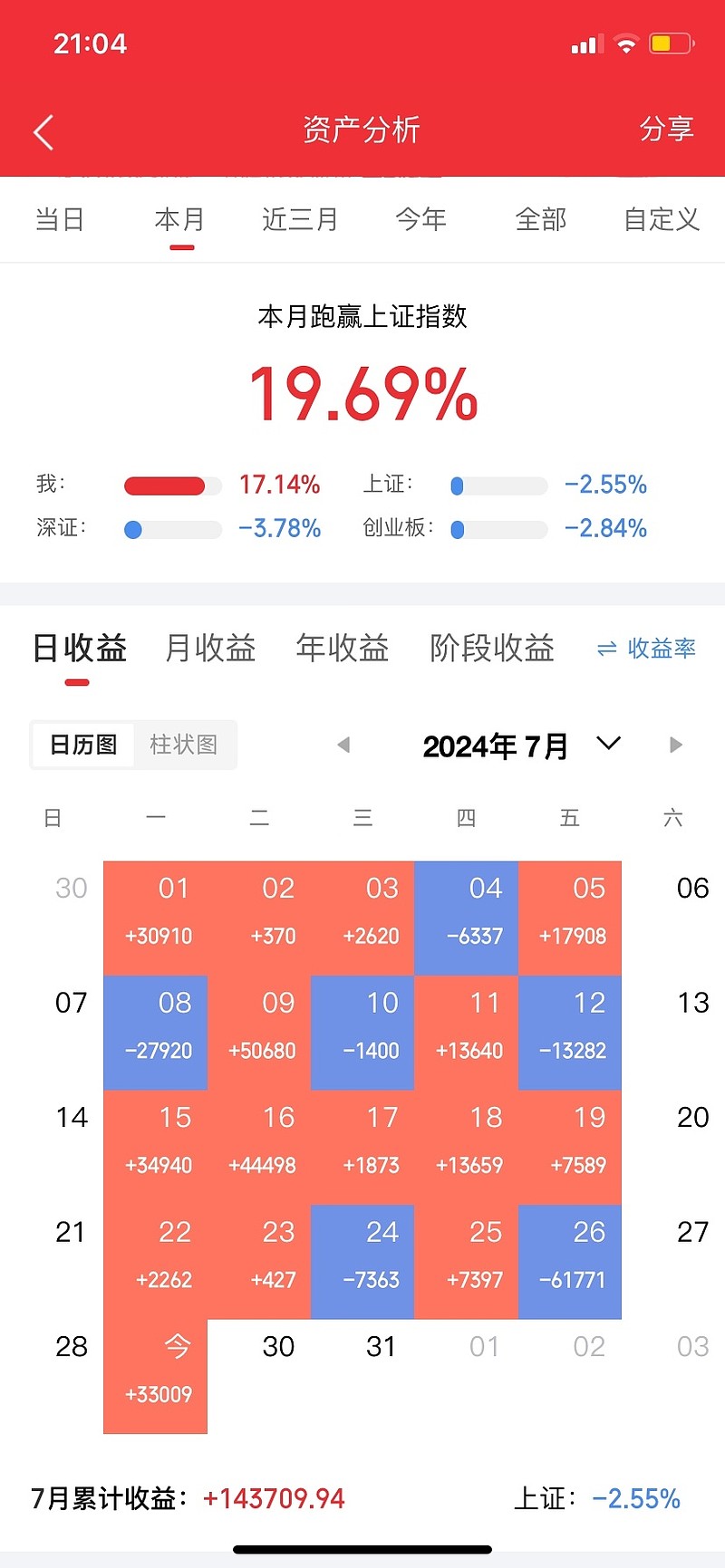This screenshot has height=1568, width=725.
Task: Switch to the 近三月 tab
Action: pyautogui.click(x=300, y=219)
